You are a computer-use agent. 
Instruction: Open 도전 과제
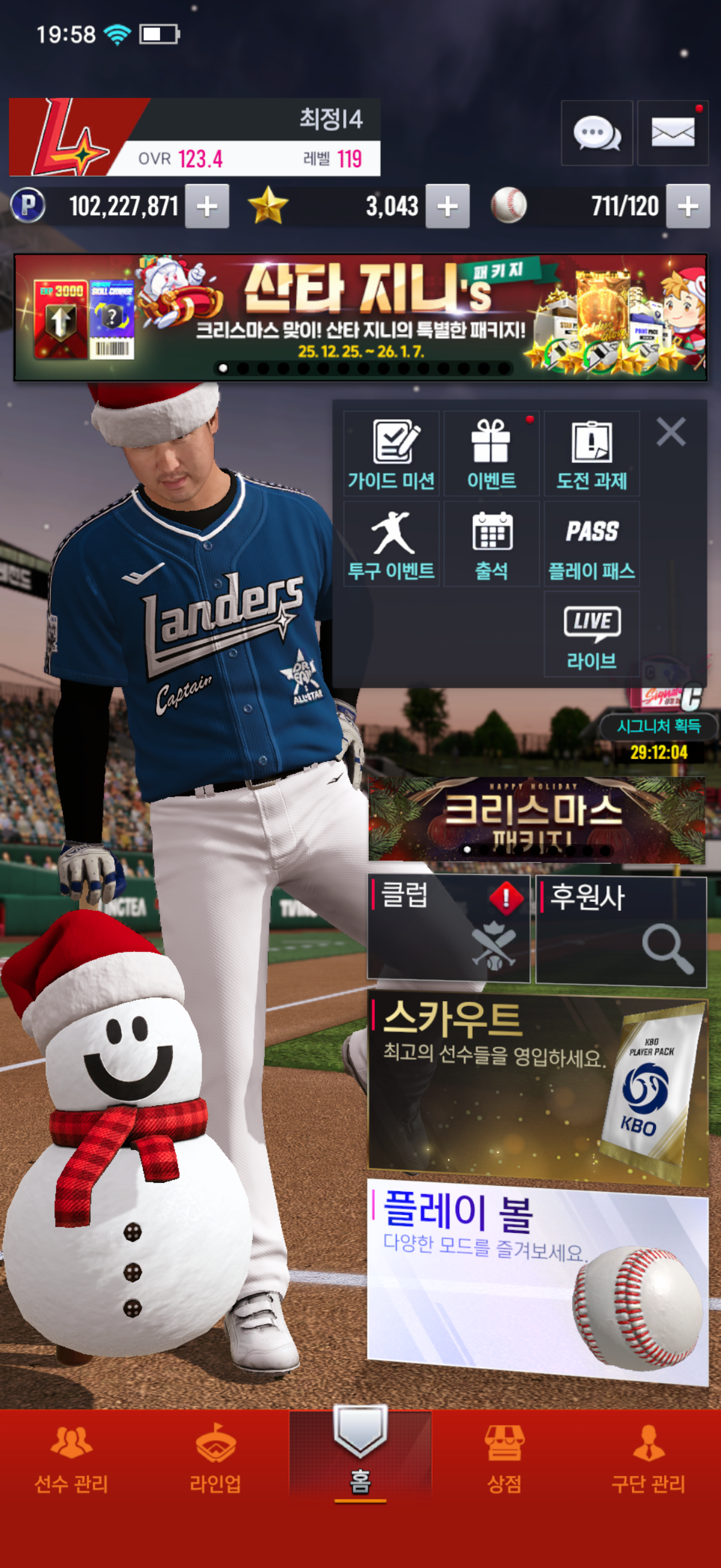coord(591,453)
